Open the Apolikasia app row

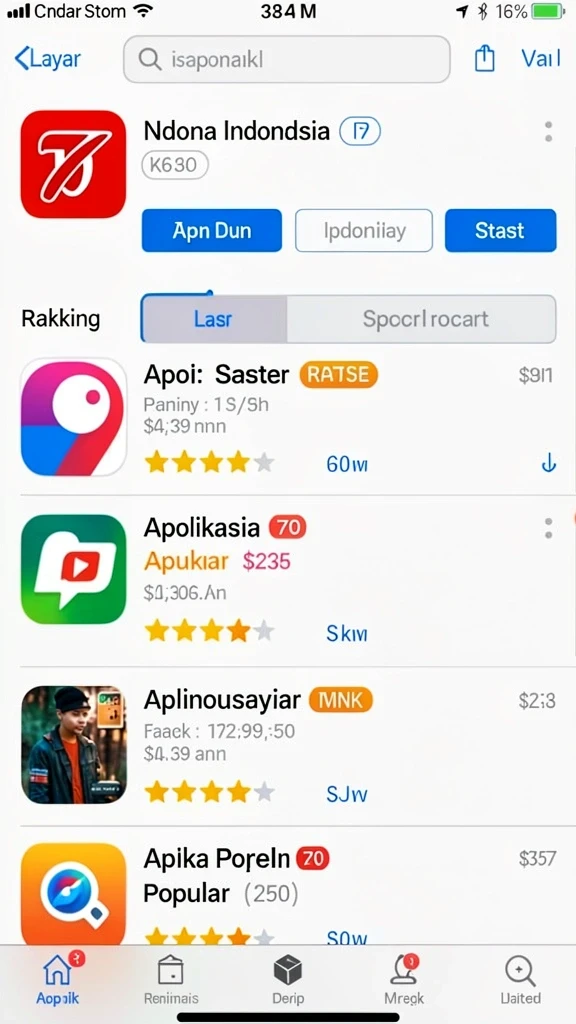pos(288,580)
